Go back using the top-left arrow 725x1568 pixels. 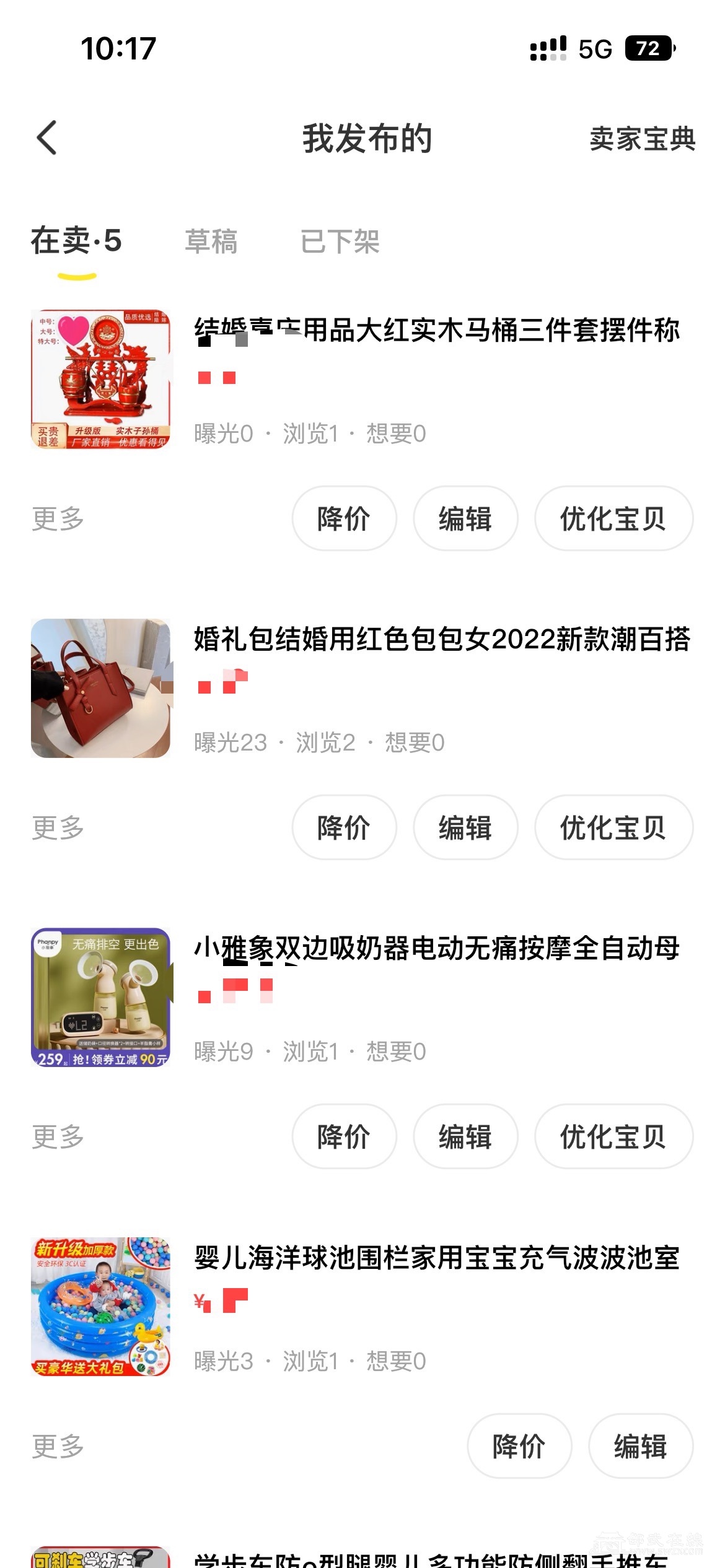click(x=47, y=137)
